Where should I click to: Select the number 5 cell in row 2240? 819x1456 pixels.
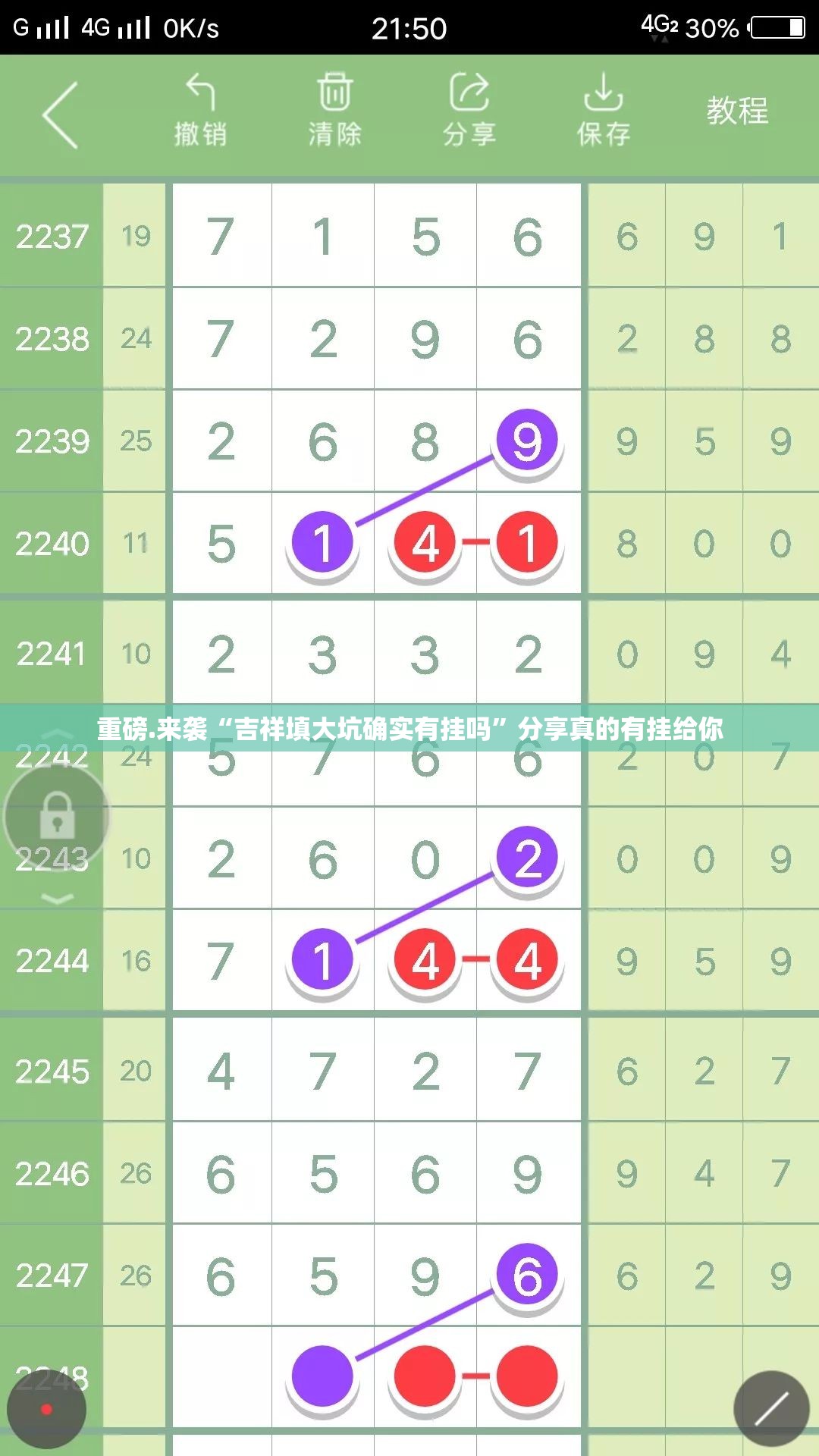(222, 544)
